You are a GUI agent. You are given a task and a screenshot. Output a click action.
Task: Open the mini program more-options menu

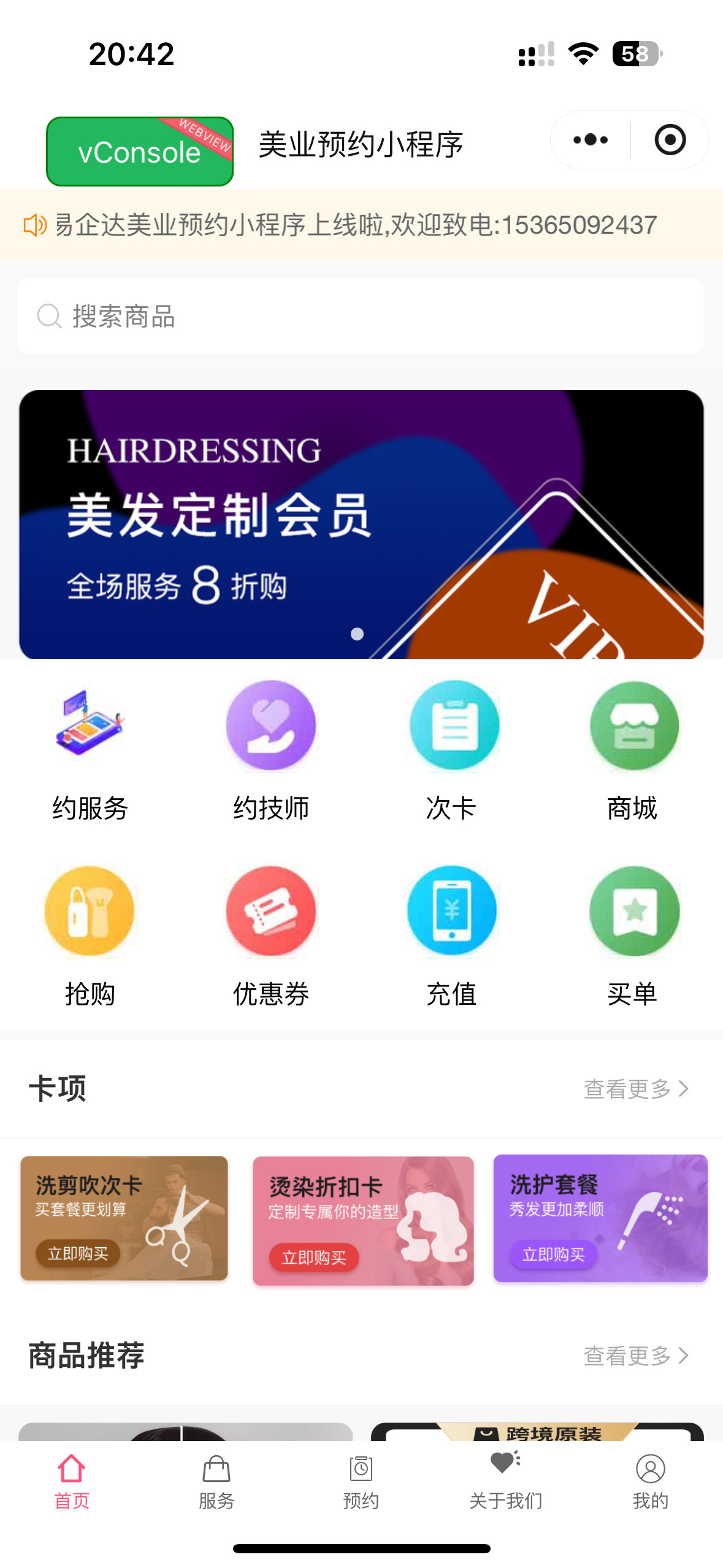point(590,140)
